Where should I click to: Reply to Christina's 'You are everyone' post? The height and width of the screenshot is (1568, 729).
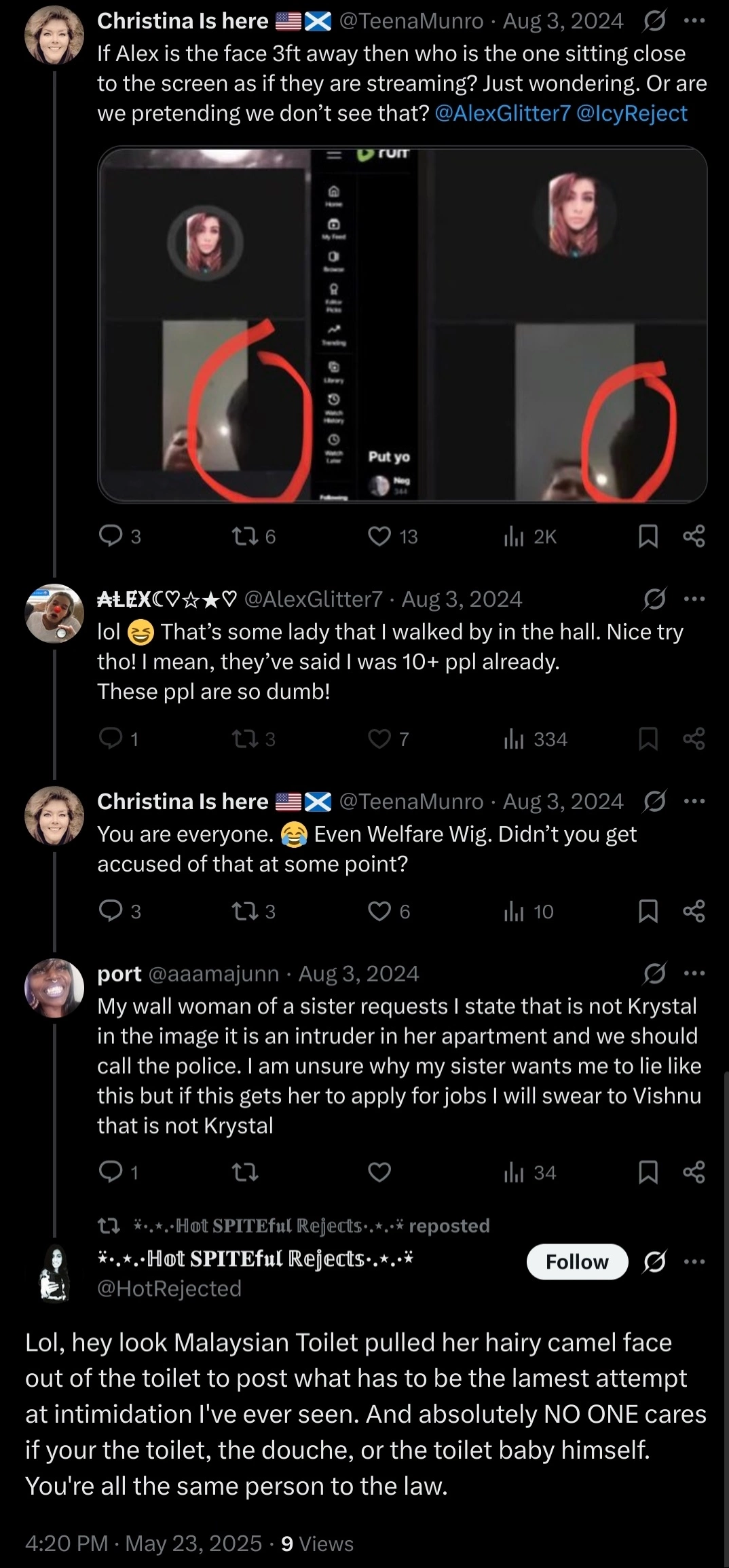[x=110, y=911]
